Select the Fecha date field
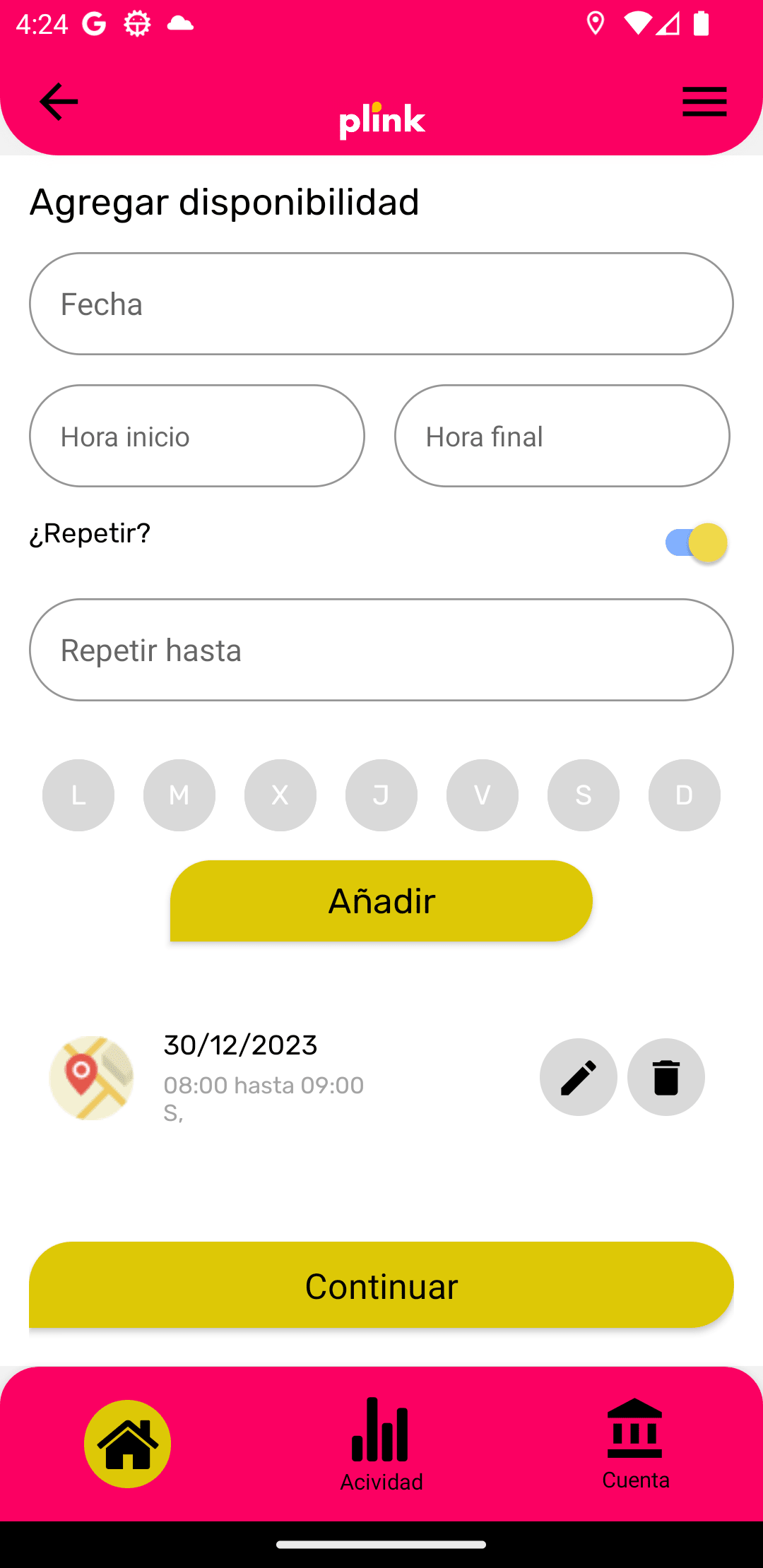This screenshot has width=763, height=1568. pyautogui.click(x=381, y=304)
